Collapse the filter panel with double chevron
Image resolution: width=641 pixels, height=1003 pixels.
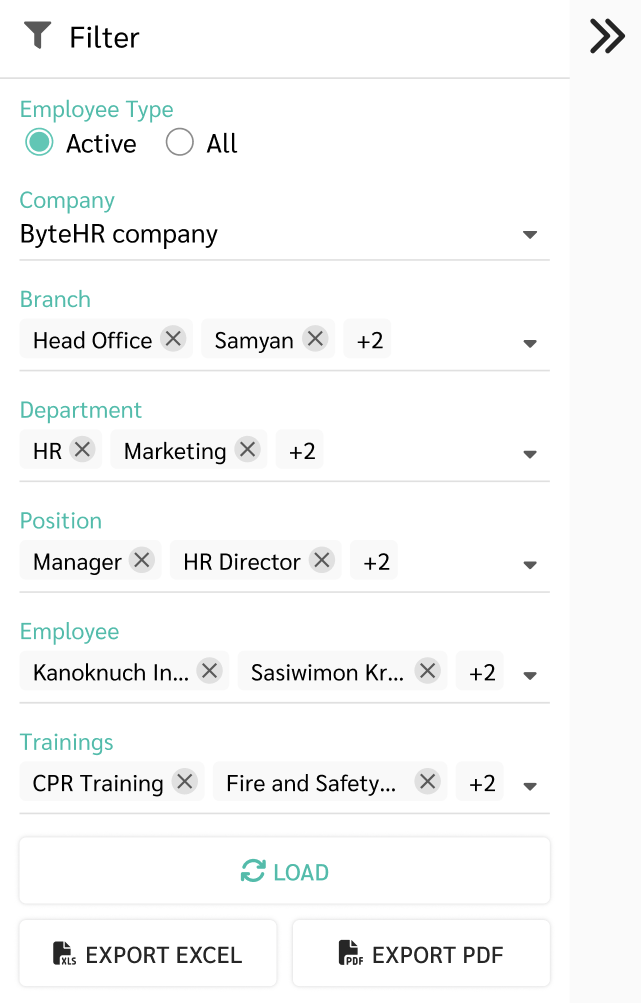click(607, 37)
